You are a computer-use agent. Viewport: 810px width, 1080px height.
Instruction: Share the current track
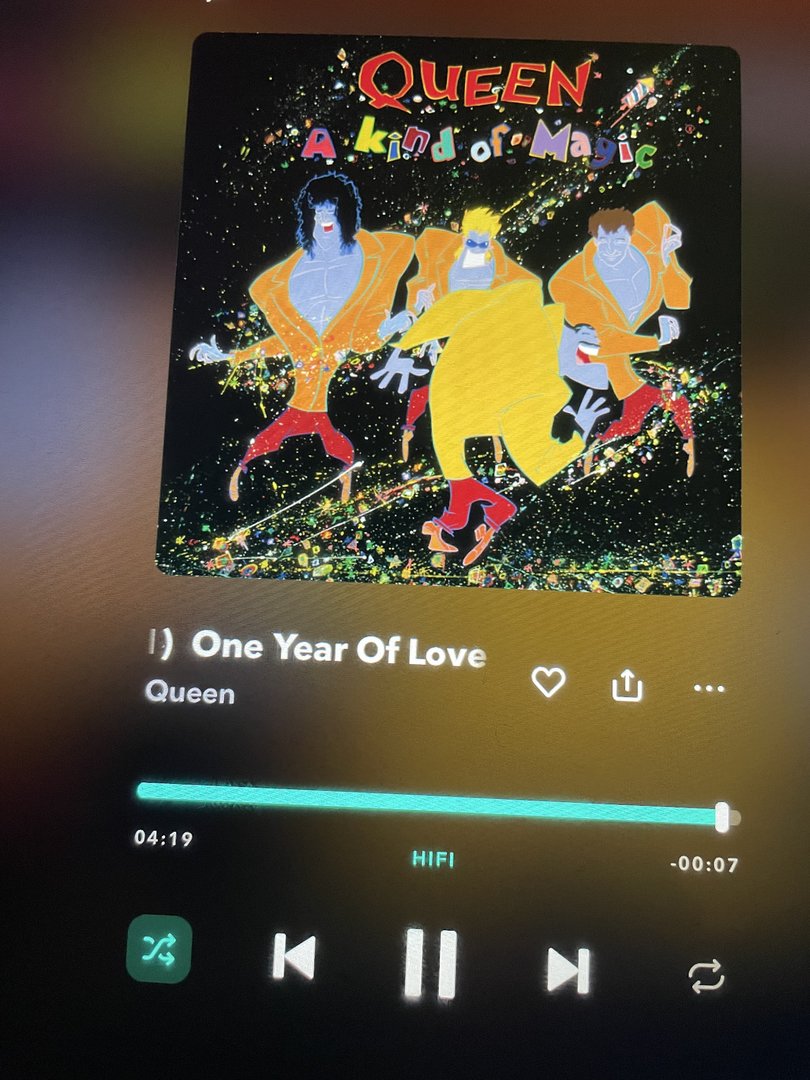pyautogui.click(x=627, y=686)
